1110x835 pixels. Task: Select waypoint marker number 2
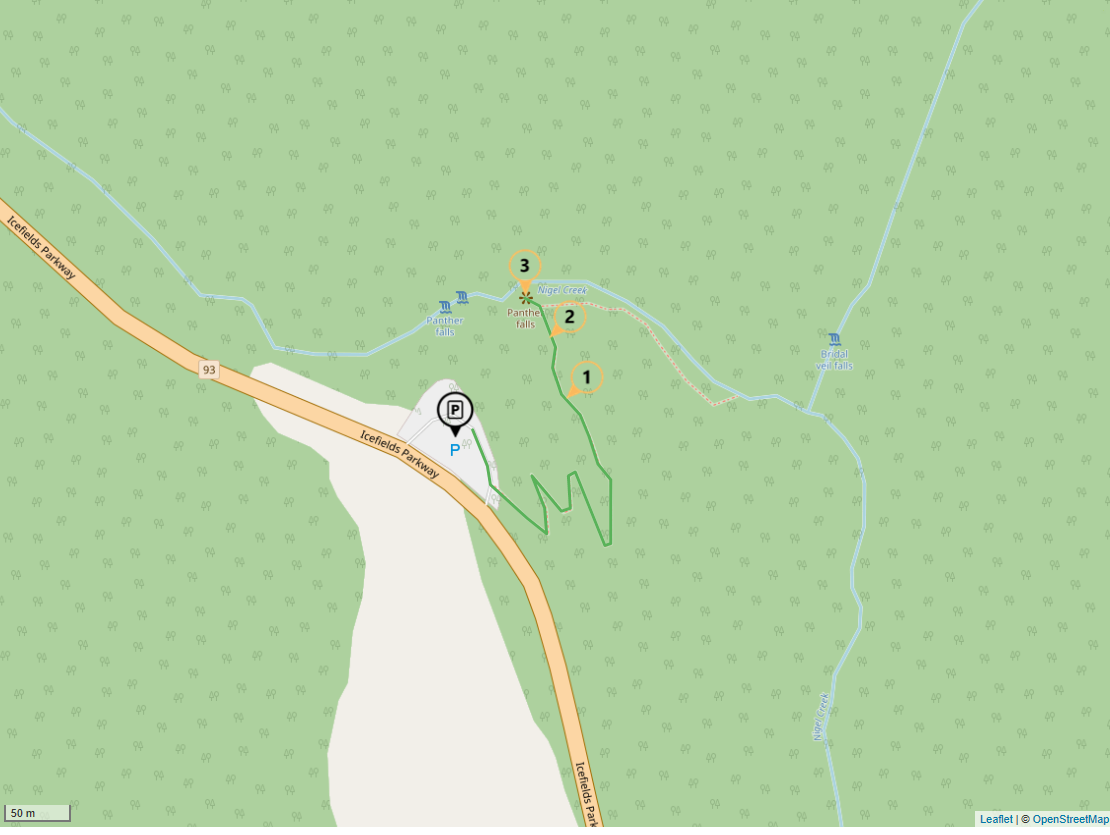tap(569, 318)
